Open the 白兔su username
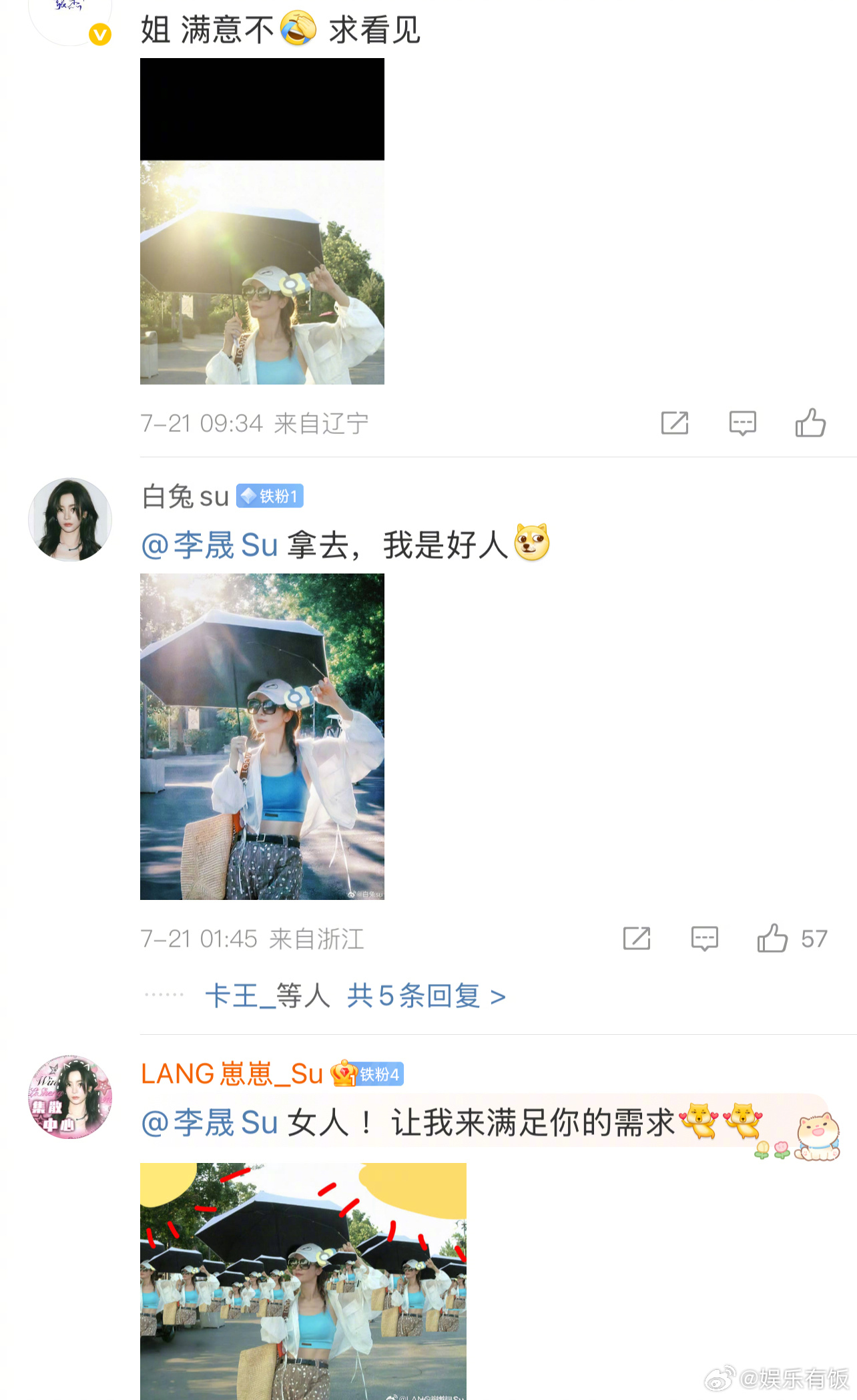857x1400 pixels. pos(185,497)
